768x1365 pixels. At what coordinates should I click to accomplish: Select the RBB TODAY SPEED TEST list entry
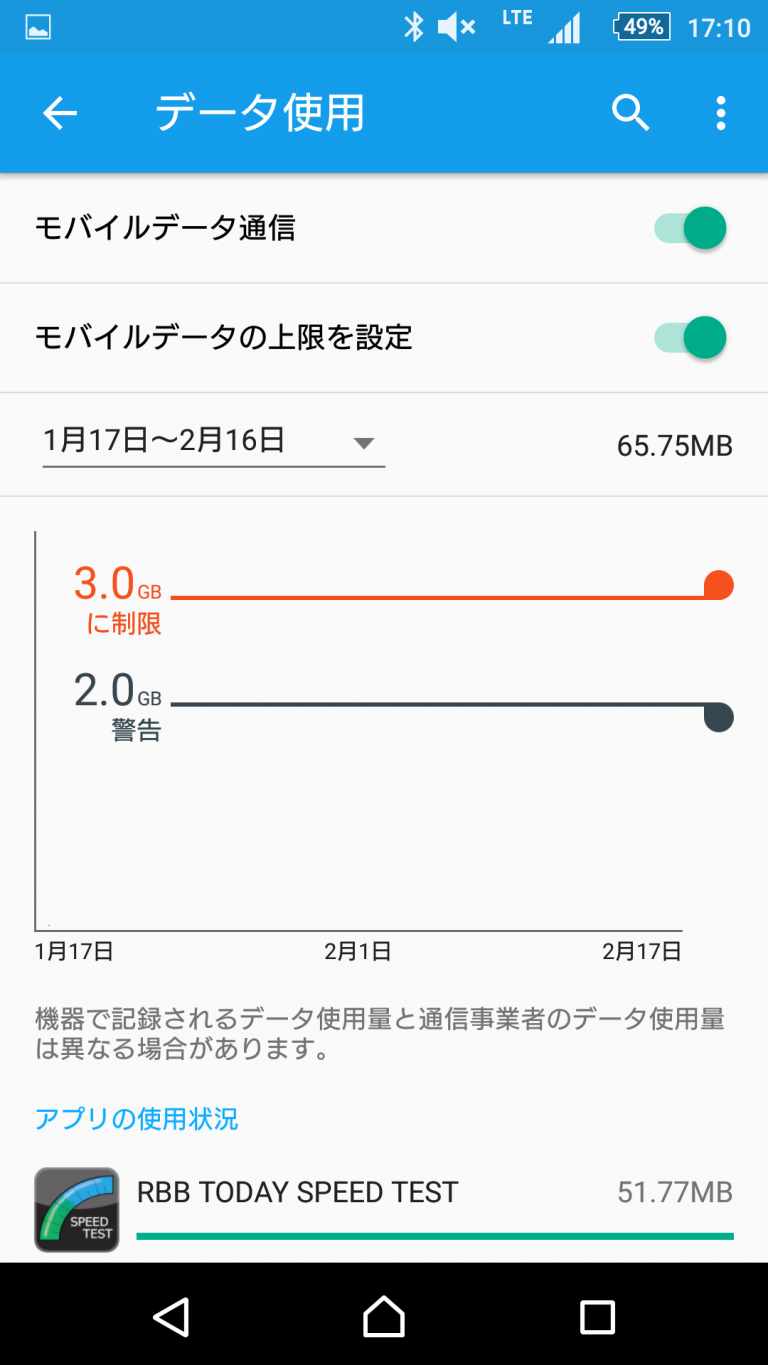point(295,1191)
